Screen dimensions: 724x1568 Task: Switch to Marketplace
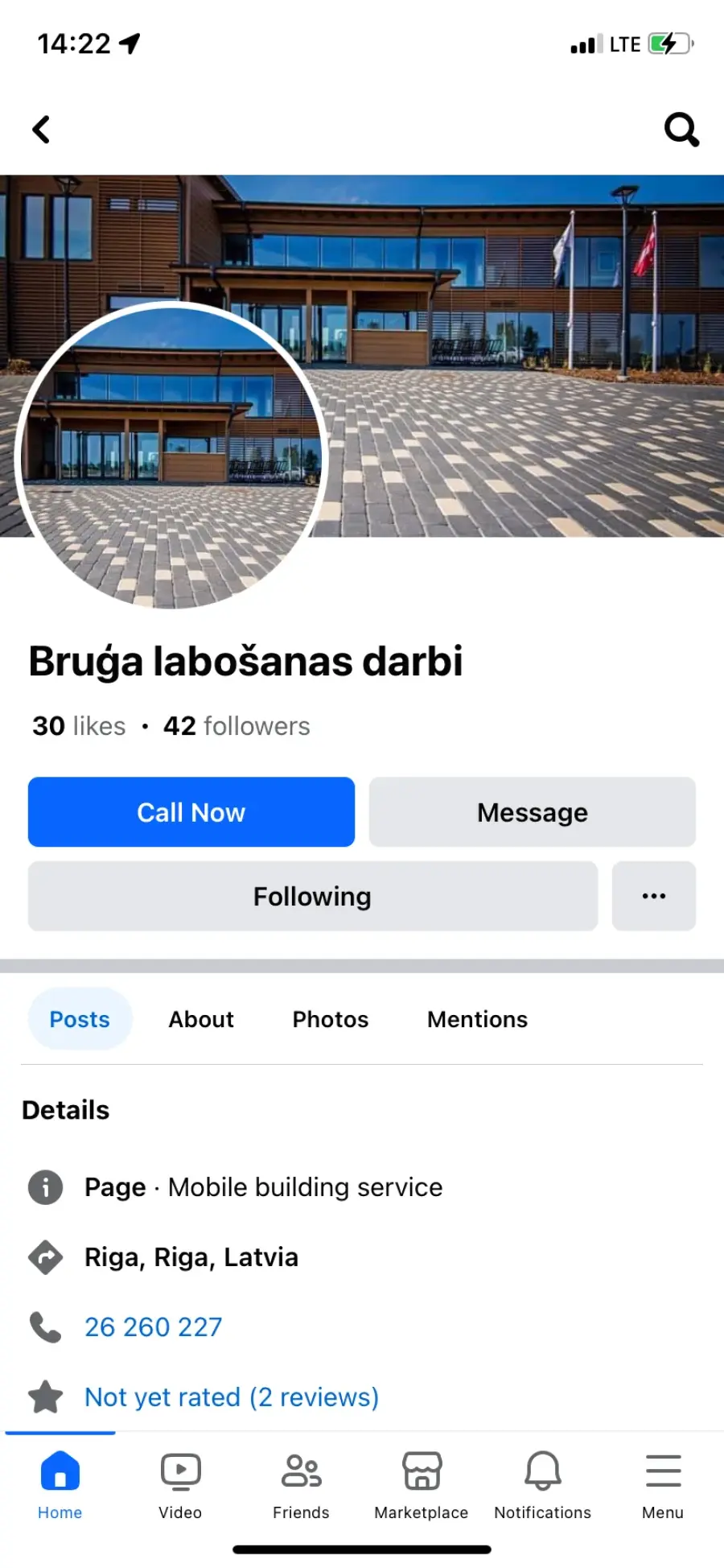(x=422, y=1486)
